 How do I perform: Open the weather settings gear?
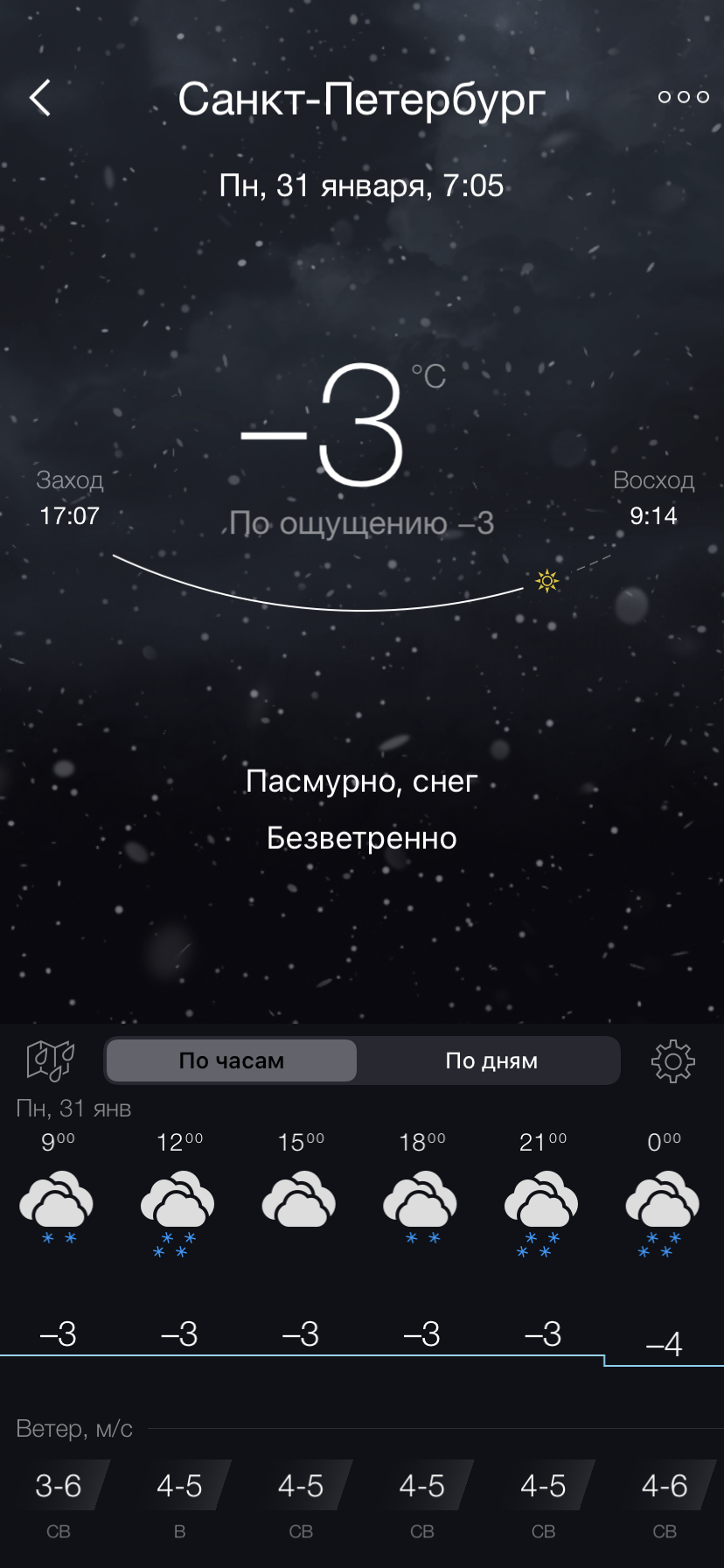pyautogui.click(x=671, y=1060)
